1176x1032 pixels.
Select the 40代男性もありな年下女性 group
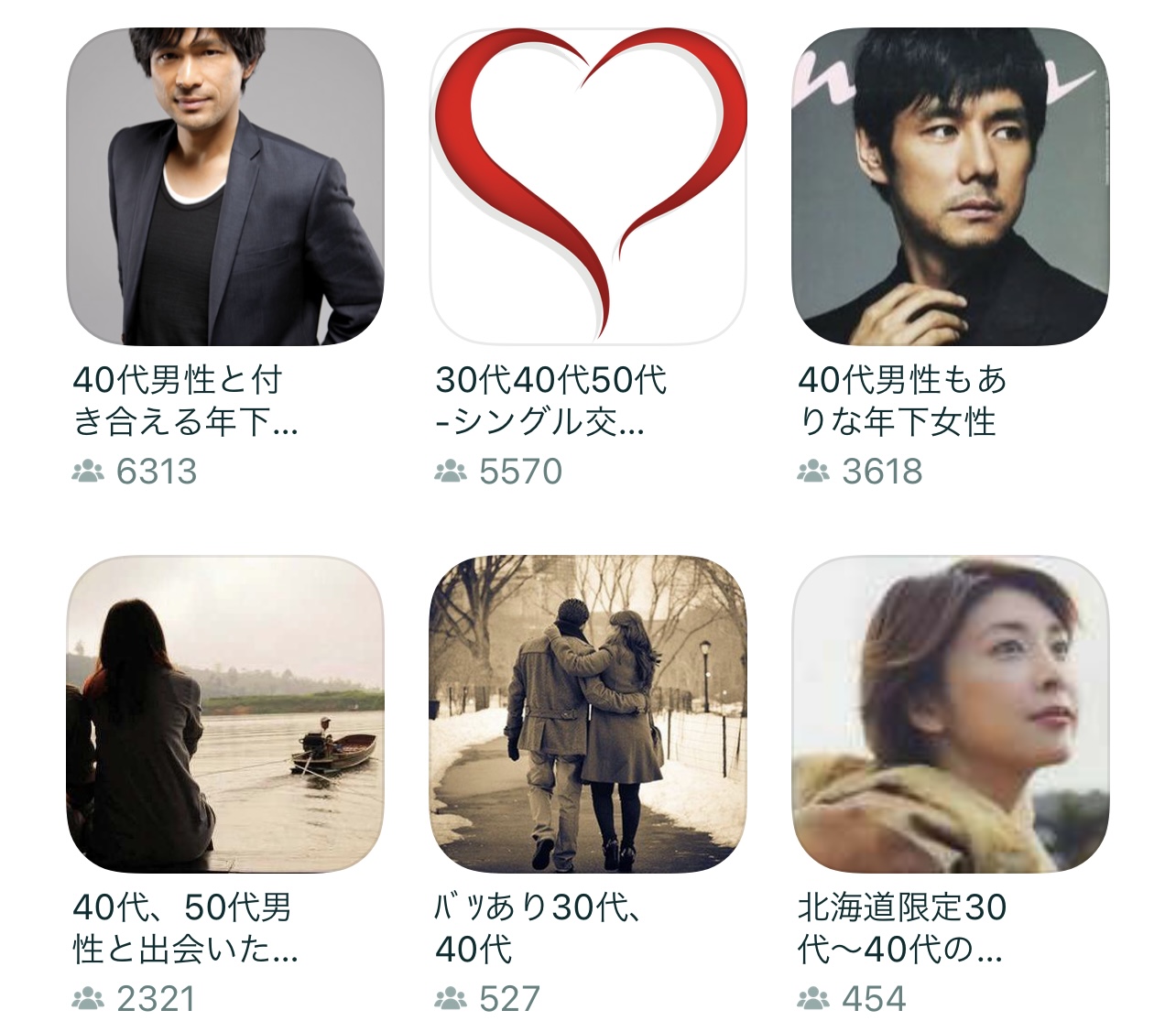click(x=950, y=187)
